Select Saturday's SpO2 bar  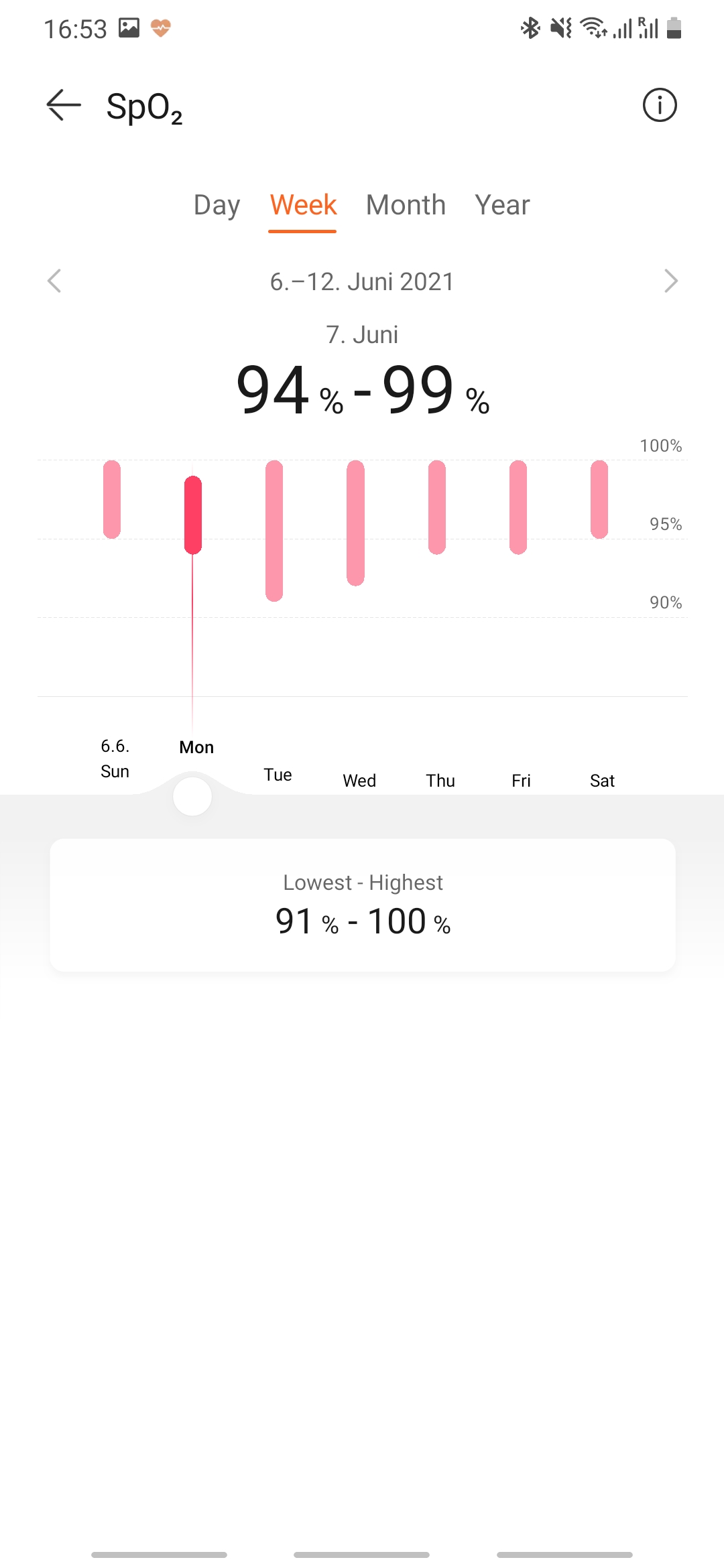pos(599,499)
